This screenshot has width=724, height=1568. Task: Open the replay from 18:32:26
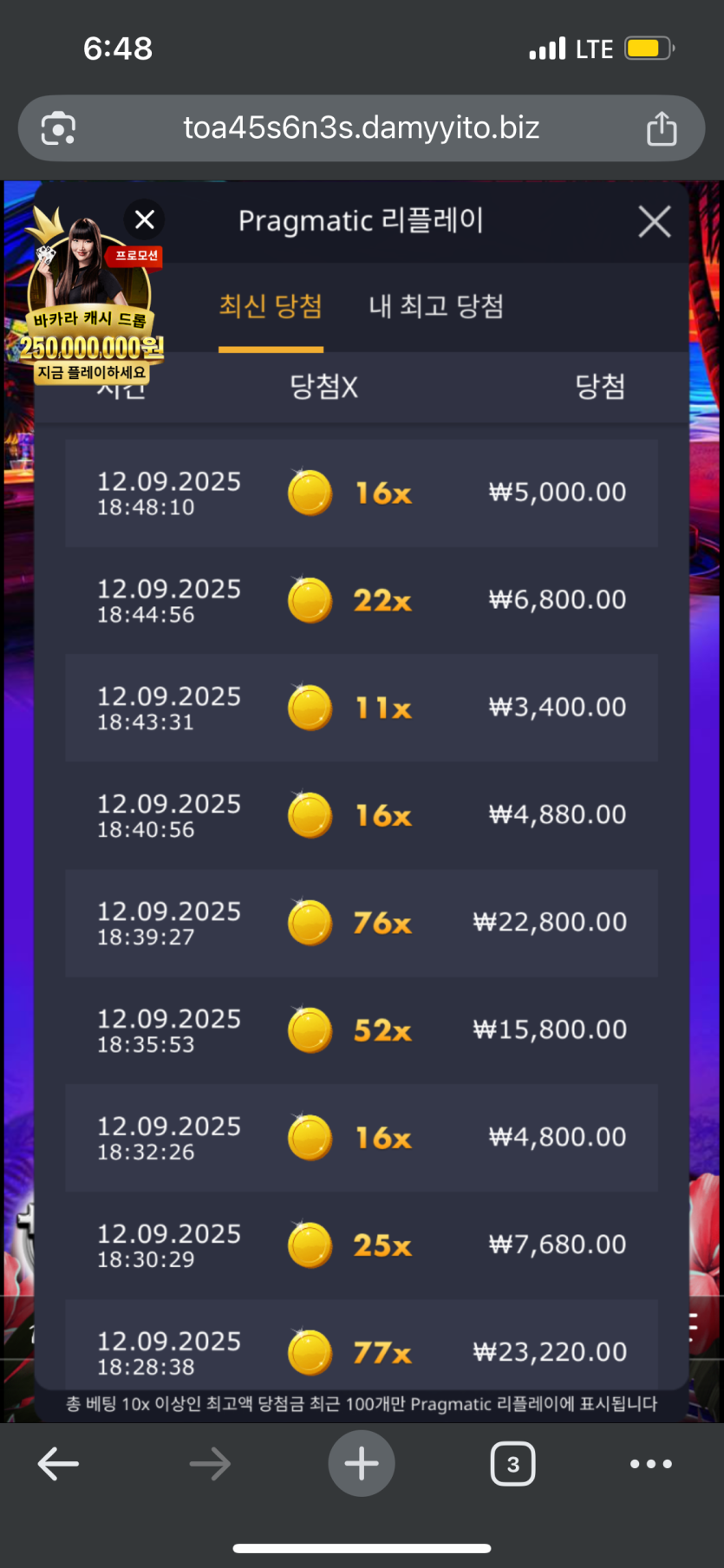[361, 1138]
